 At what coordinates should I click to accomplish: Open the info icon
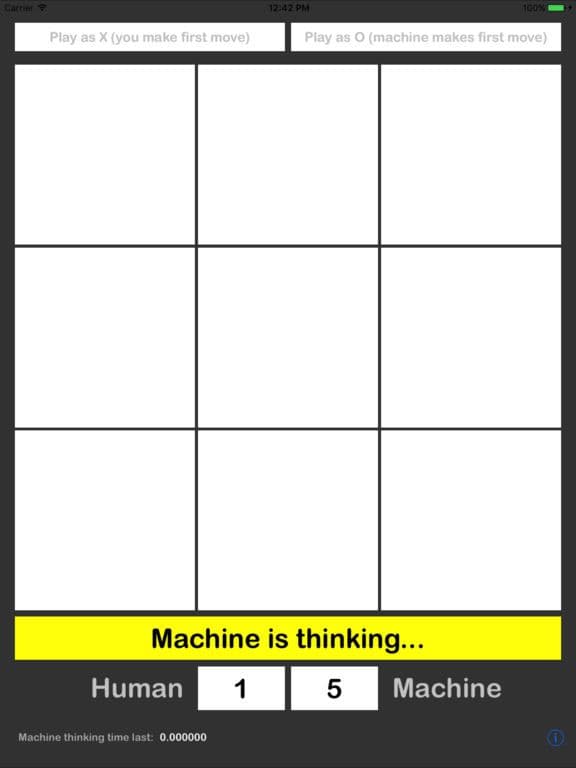point(555,737)
